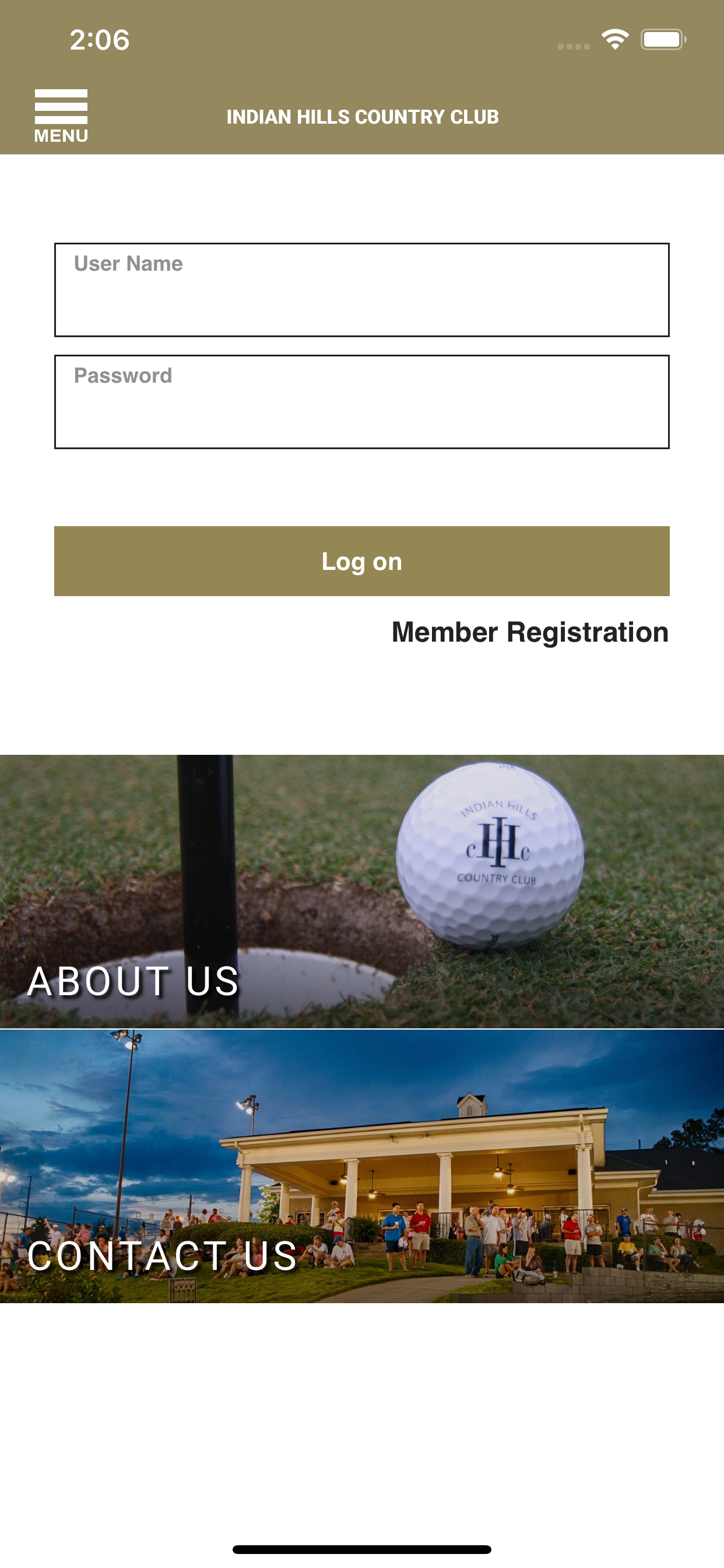724x1568 pixels.
Task: Tap the home indicator bar at bottom
Action: pyautogui.click(x=362, y=1550)
